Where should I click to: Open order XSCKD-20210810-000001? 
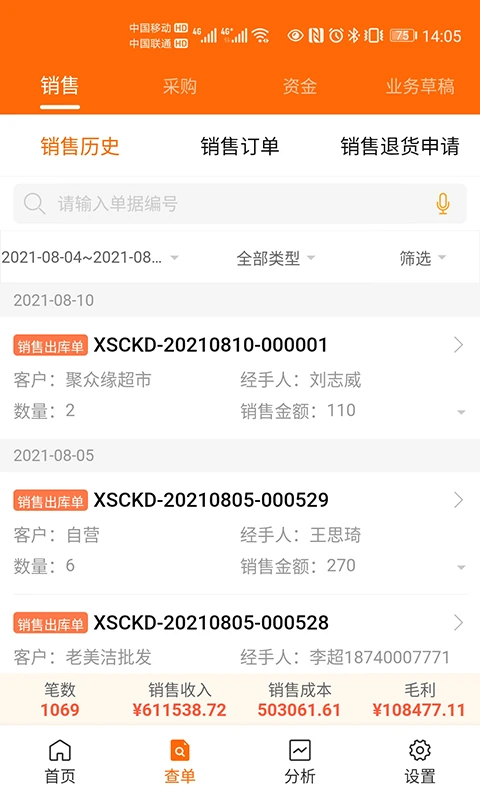(240, 345)
